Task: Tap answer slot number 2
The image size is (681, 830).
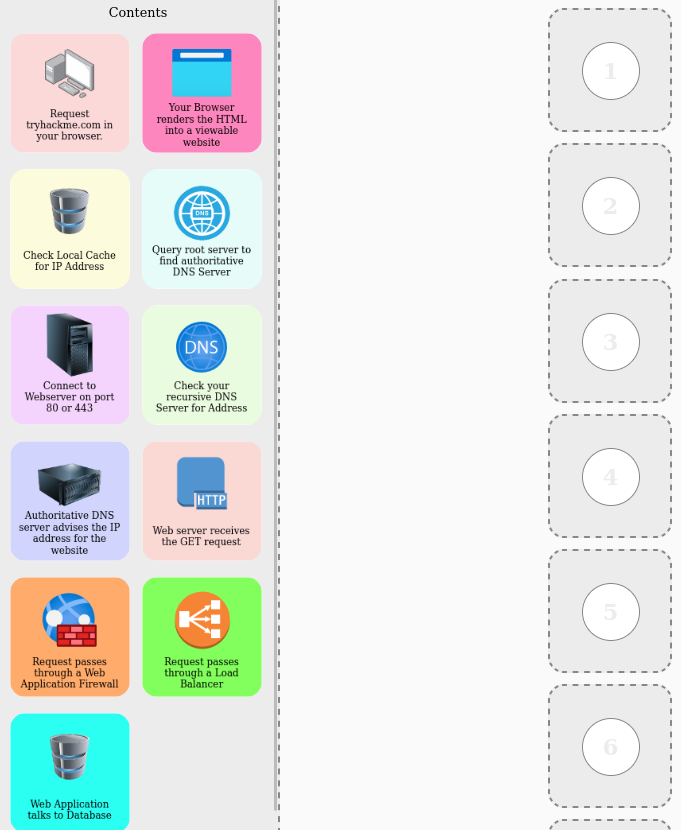Action: 610,206
